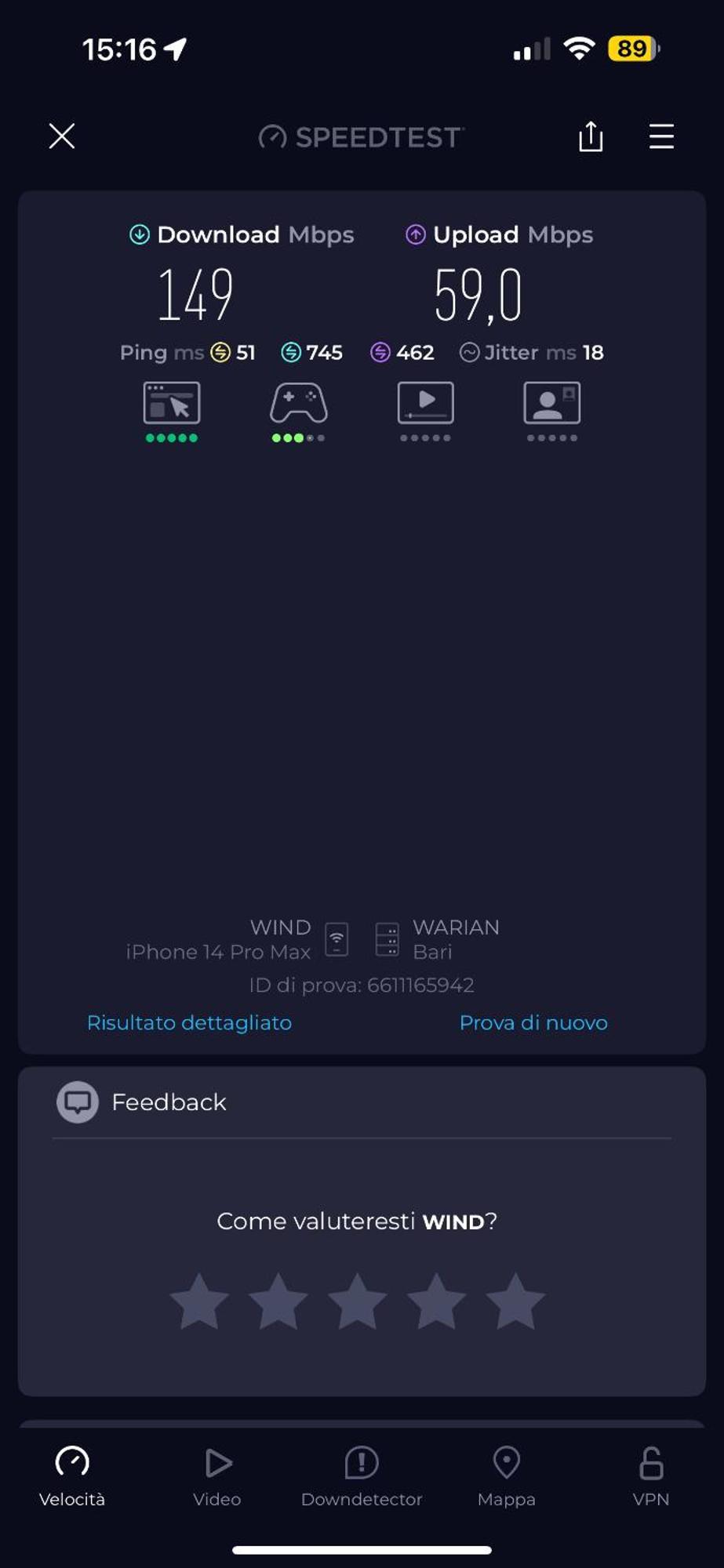Image resolution: width=724 pixels, height=1568 pixels.
Task: Rate WIND one star
Action: [199, 1301]
